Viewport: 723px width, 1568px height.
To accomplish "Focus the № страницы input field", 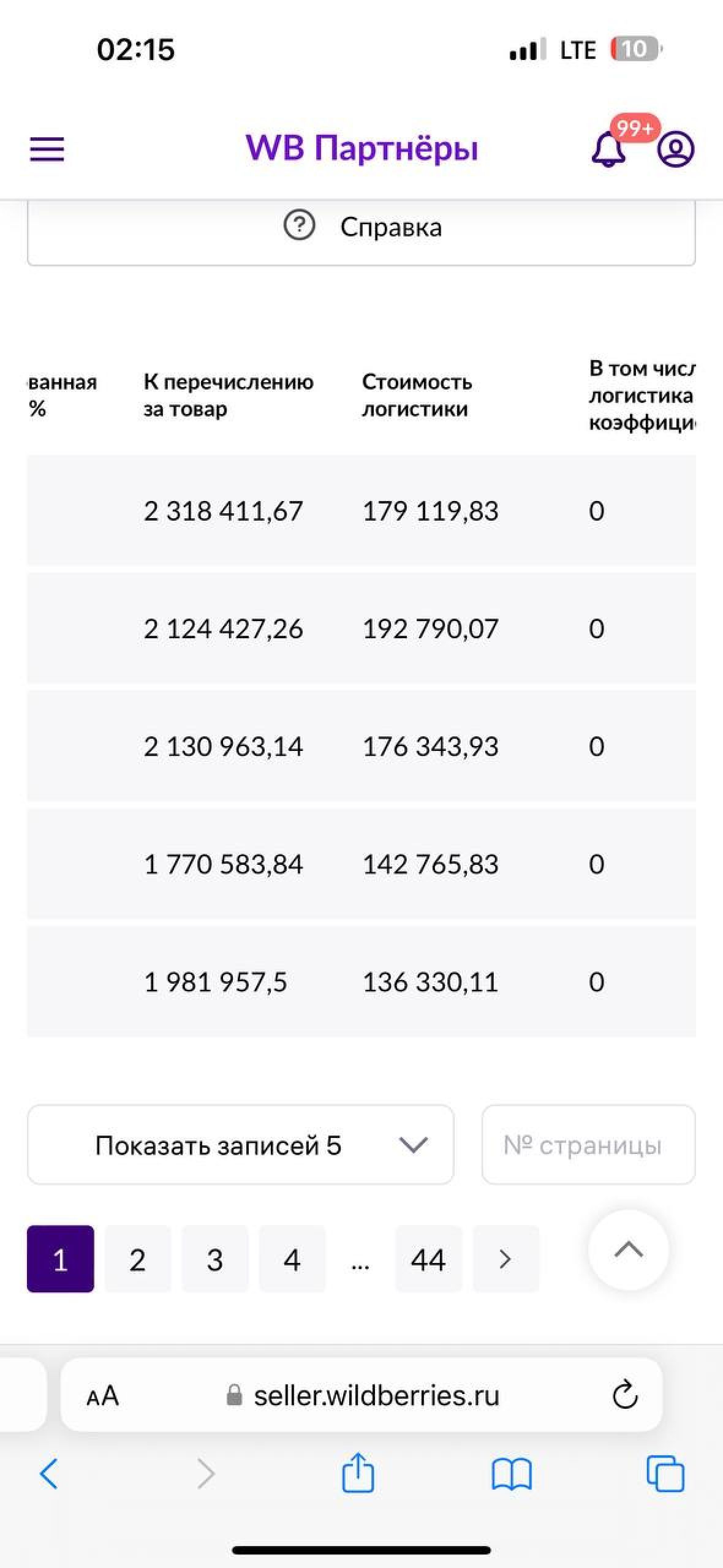I will pyautogui.click(x=588, y=1145).
